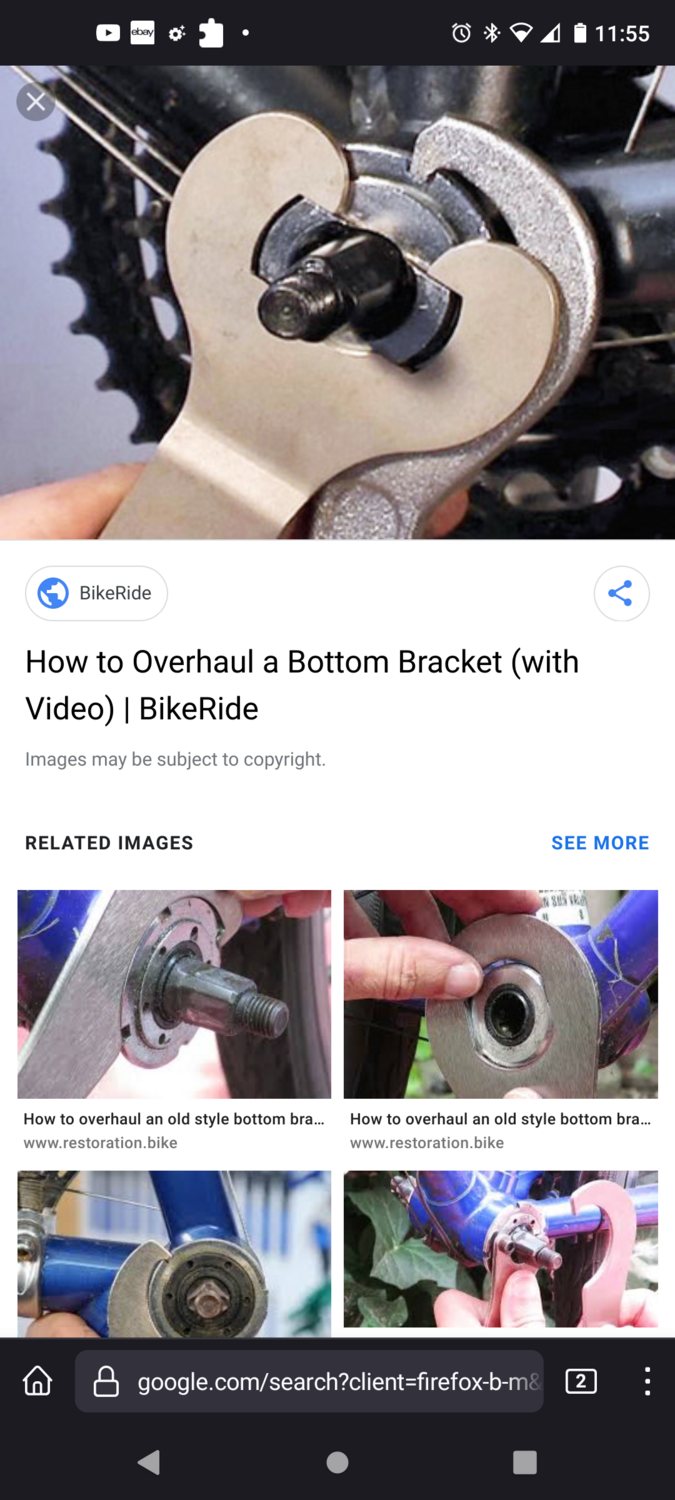Tap the system back button
This screenshot has height=1500, width=675.
tap(149, 1462)
